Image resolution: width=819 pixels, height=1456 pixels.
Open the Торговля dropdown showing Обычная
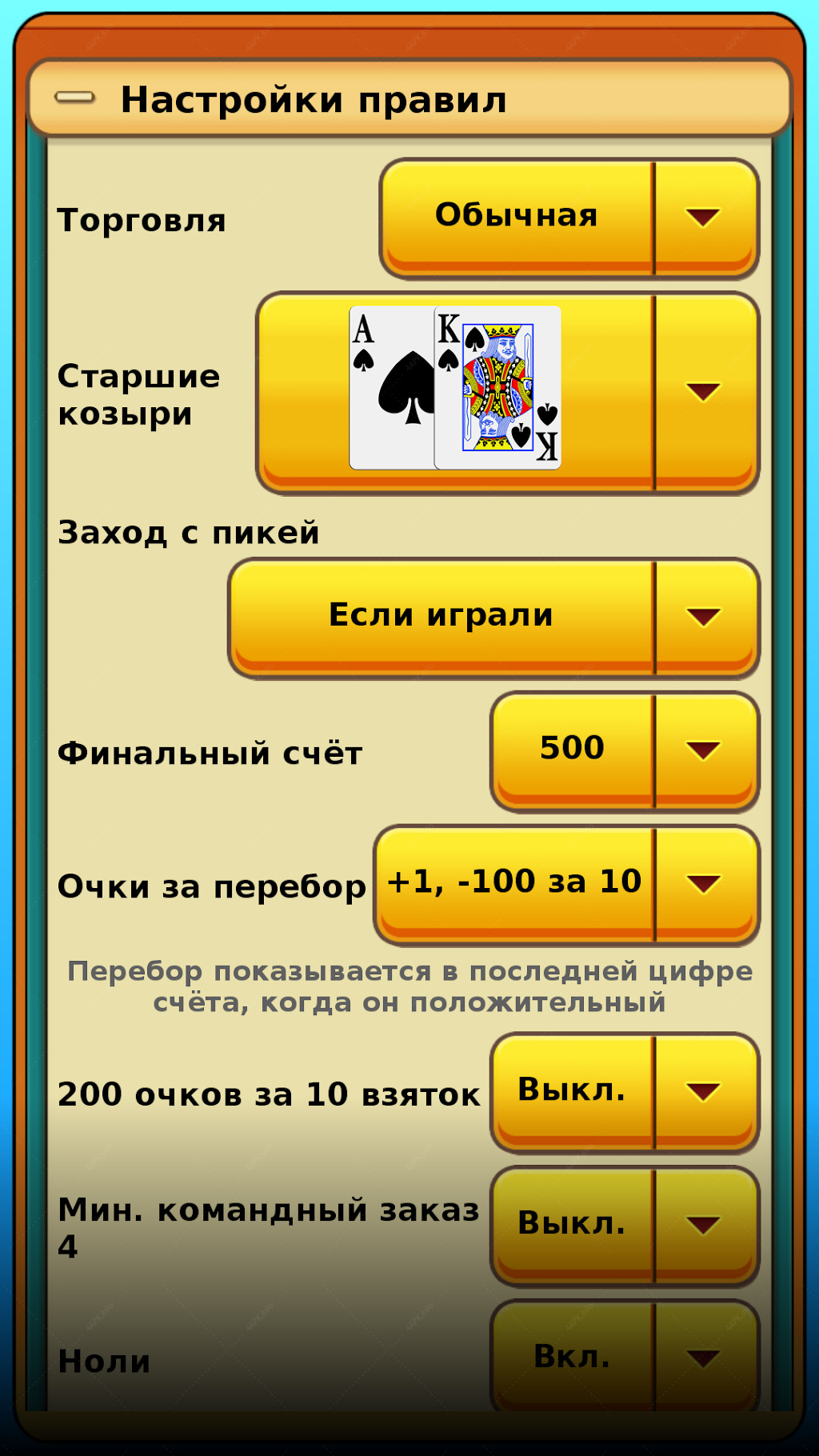[x=569, y=218]
